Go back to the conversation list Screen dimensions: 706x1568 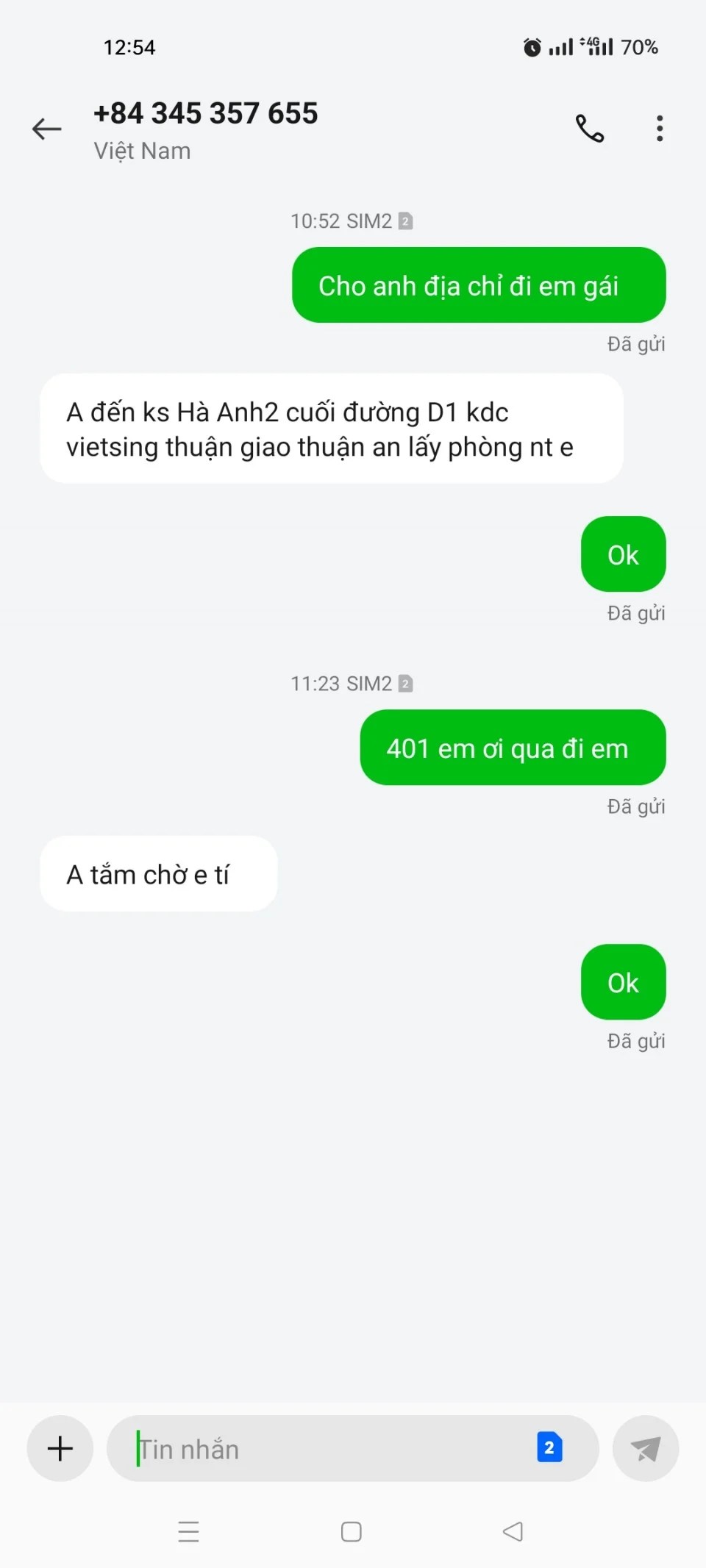[x=46, y=129]
